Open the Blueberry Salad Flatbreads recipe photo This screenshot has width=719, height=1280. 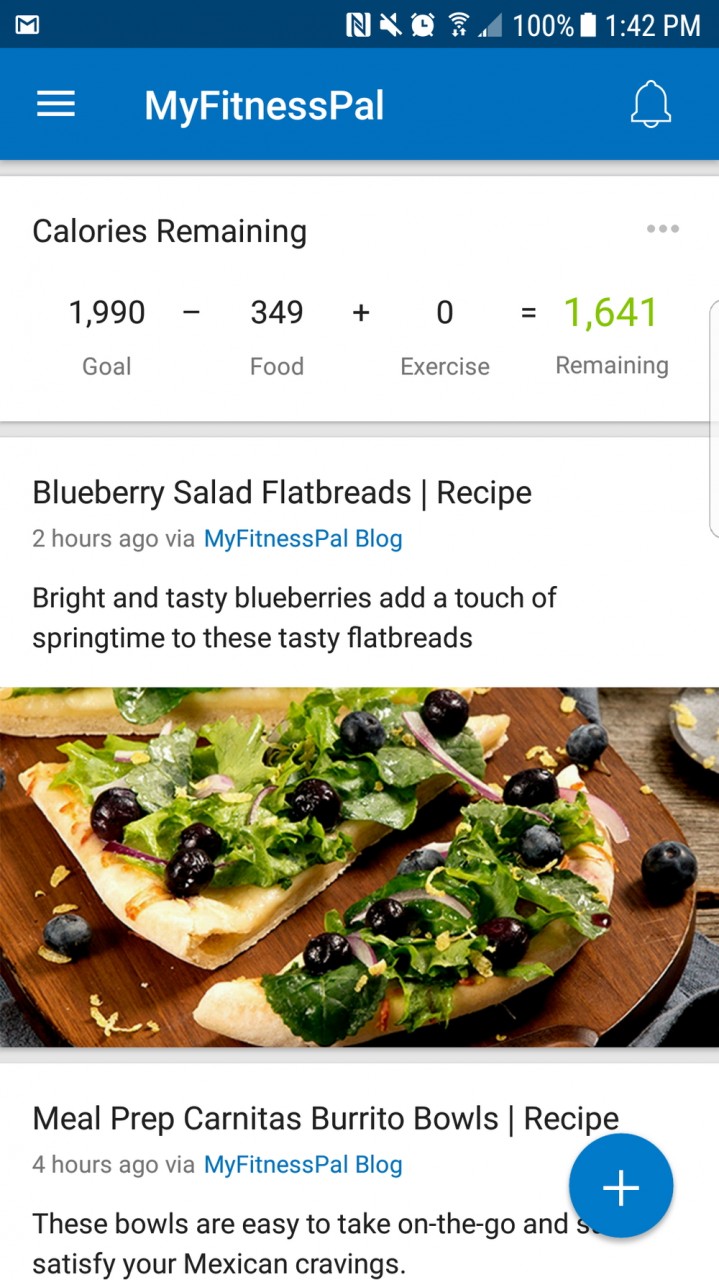(x=359, y=866)
